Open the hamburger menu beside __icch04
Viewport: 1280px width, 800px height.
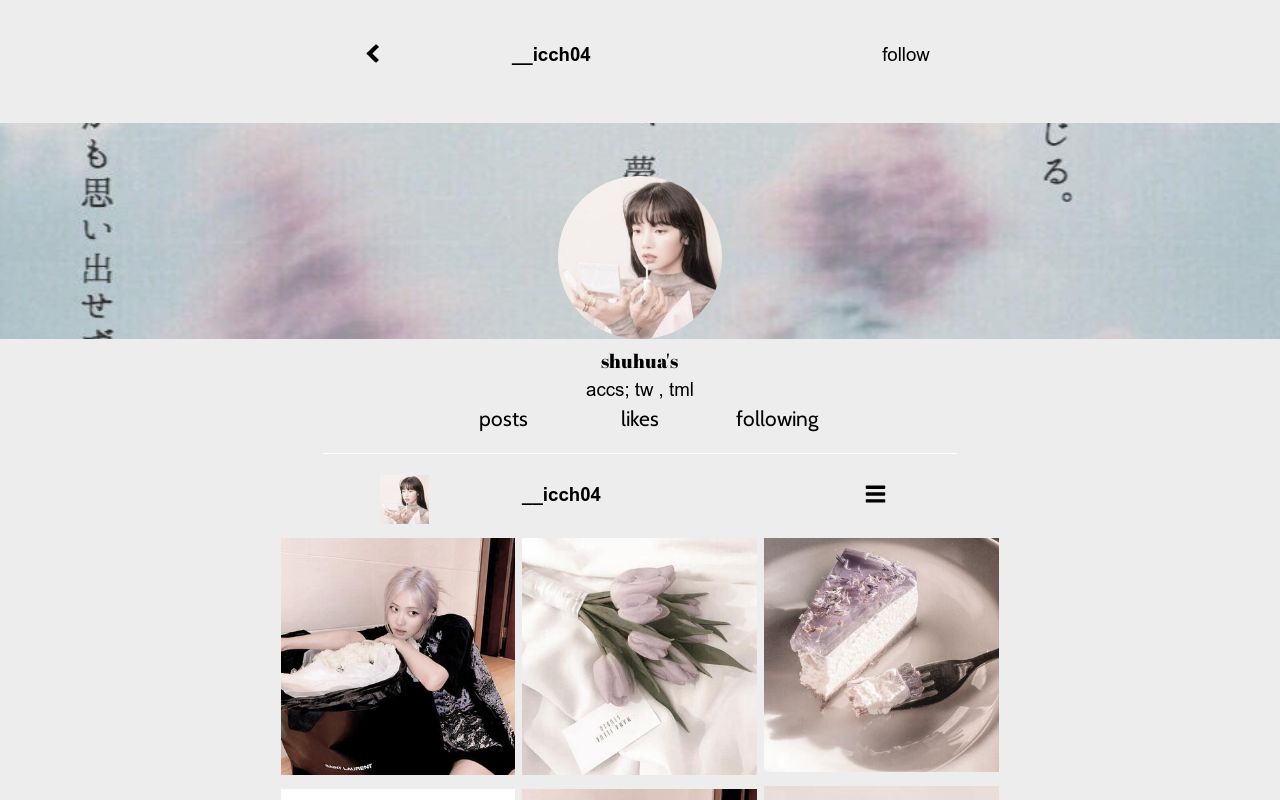(x=875, y=494)
